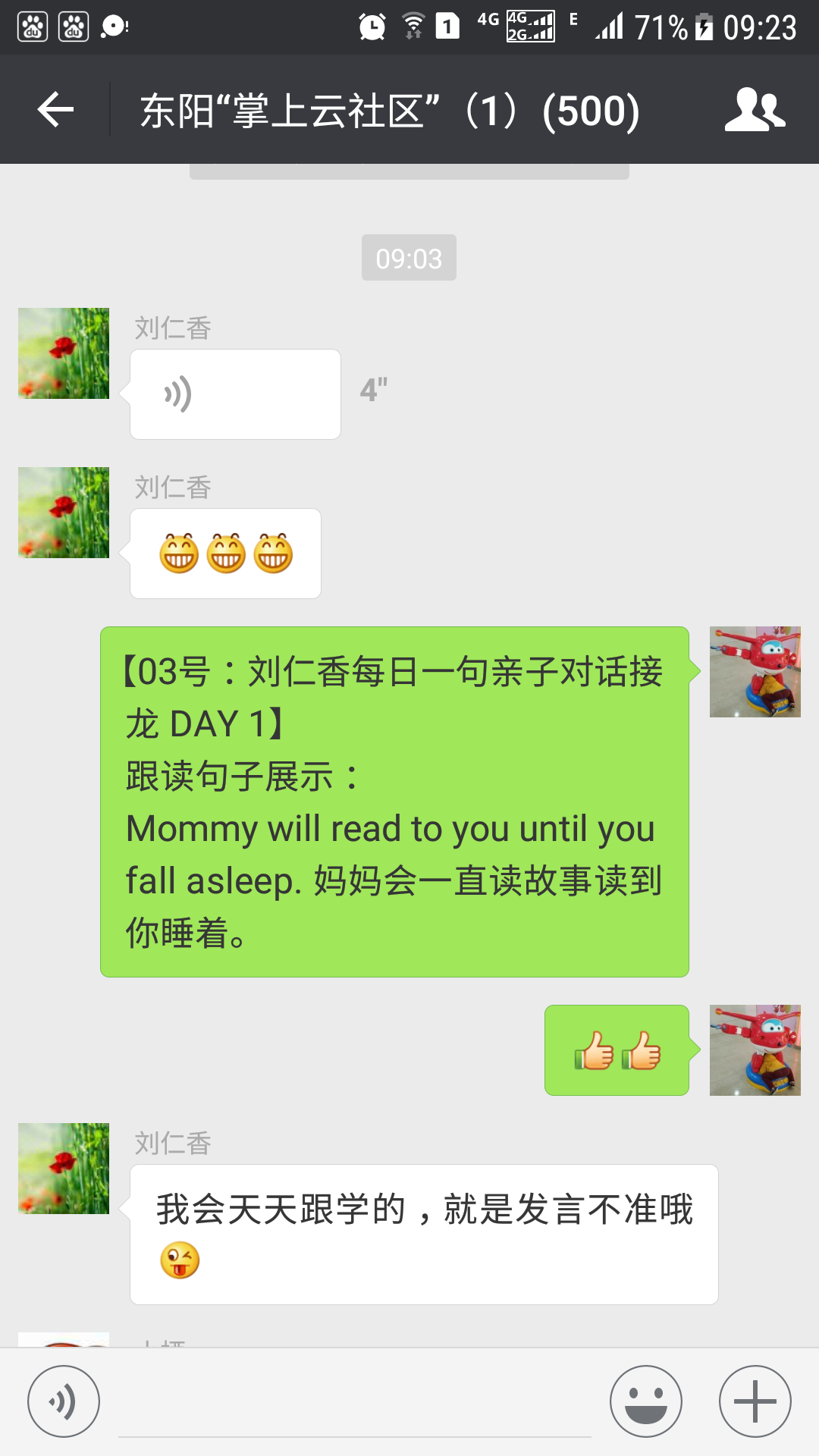Switch to voice input mode
This screenshot has height=1456, width=819.
[64, 1401]
